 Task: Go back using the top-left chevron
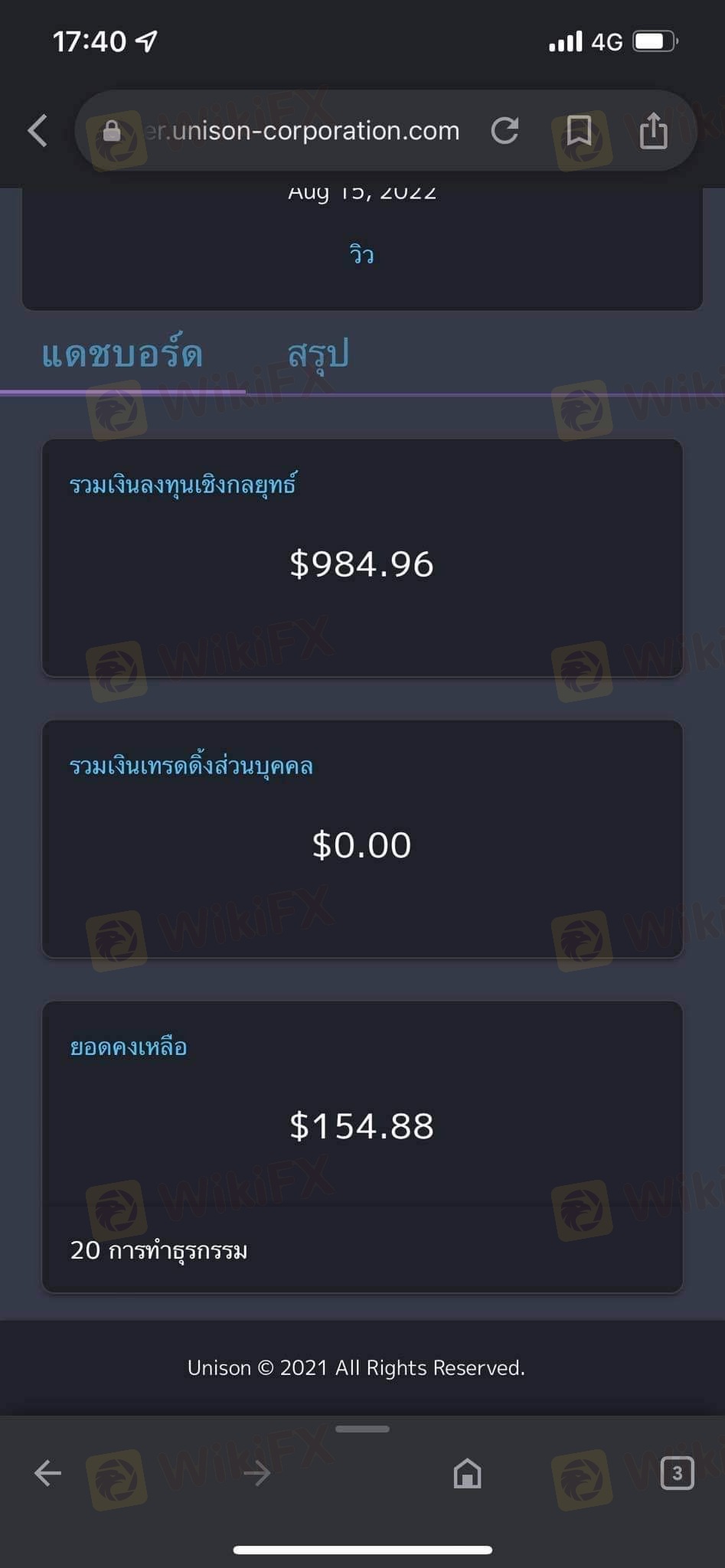point(38,130)
